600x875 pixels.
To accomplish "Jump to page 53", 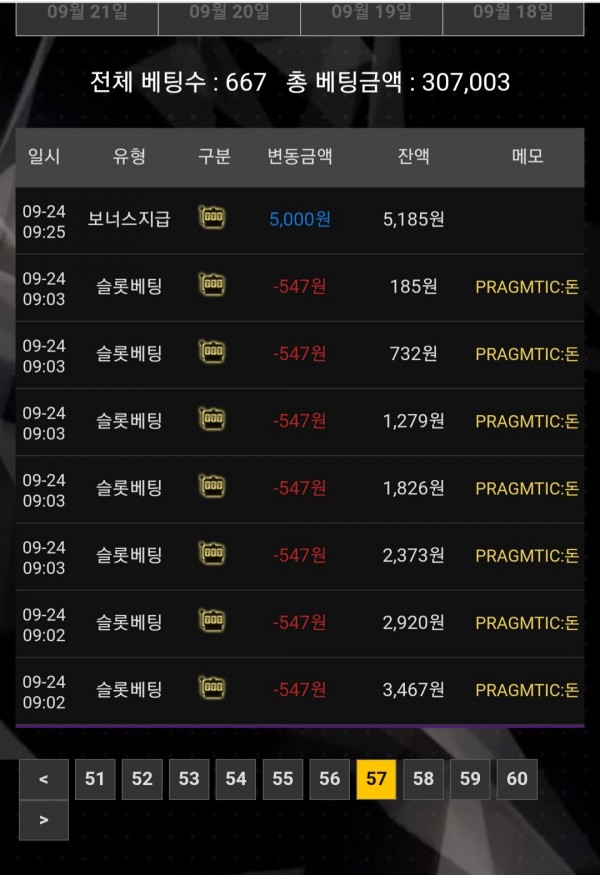I will coord(189,779).
